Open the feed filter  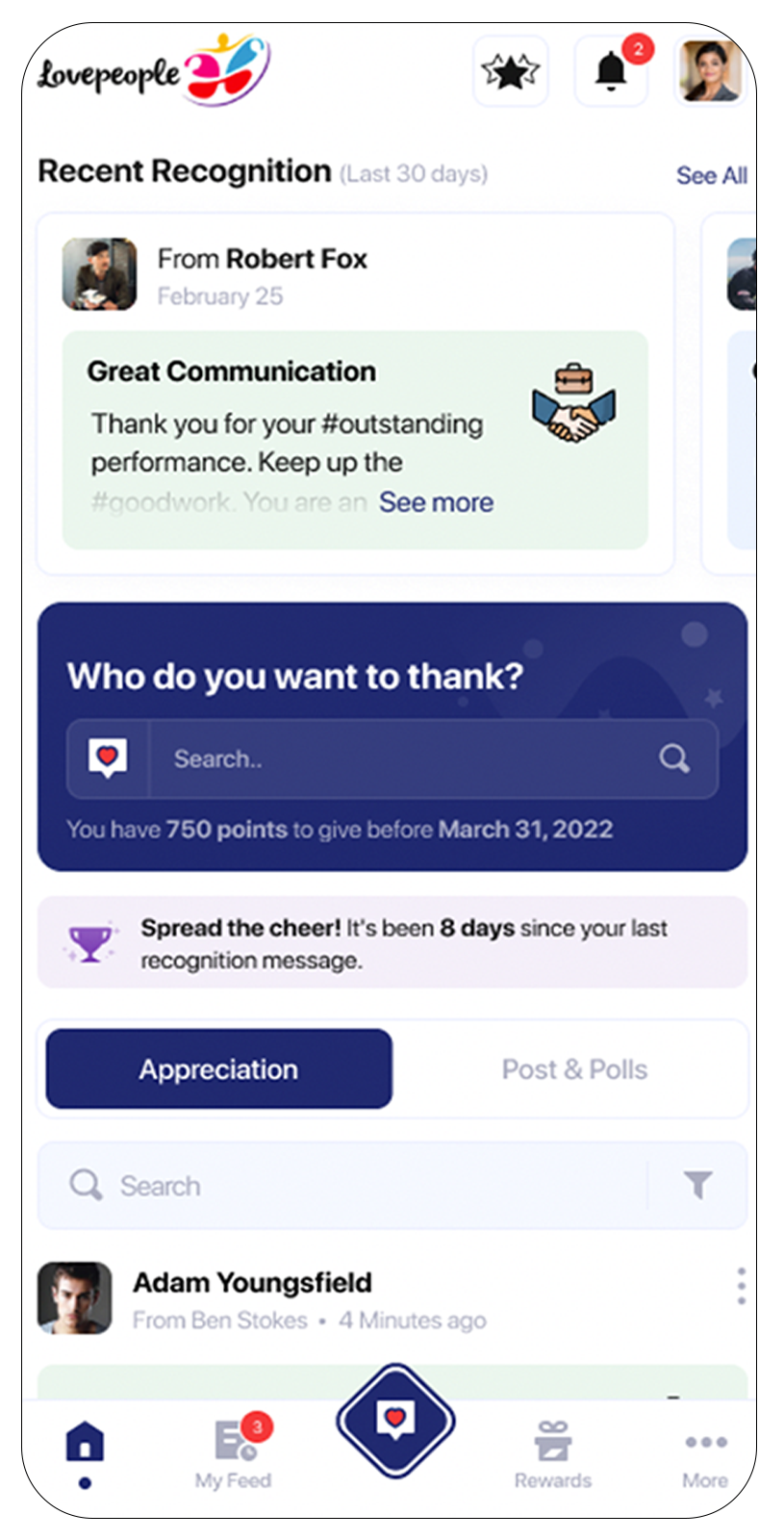[x=697, y=1185]
